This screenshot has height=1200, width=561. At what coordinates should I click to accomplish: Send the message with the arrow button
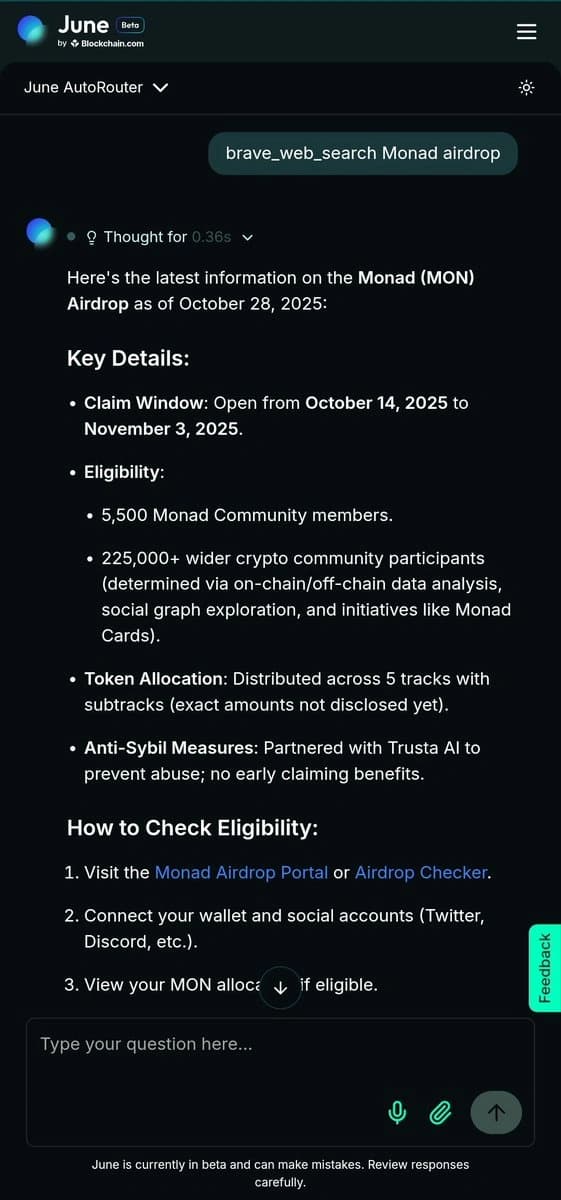click(x=496, y=1112)
